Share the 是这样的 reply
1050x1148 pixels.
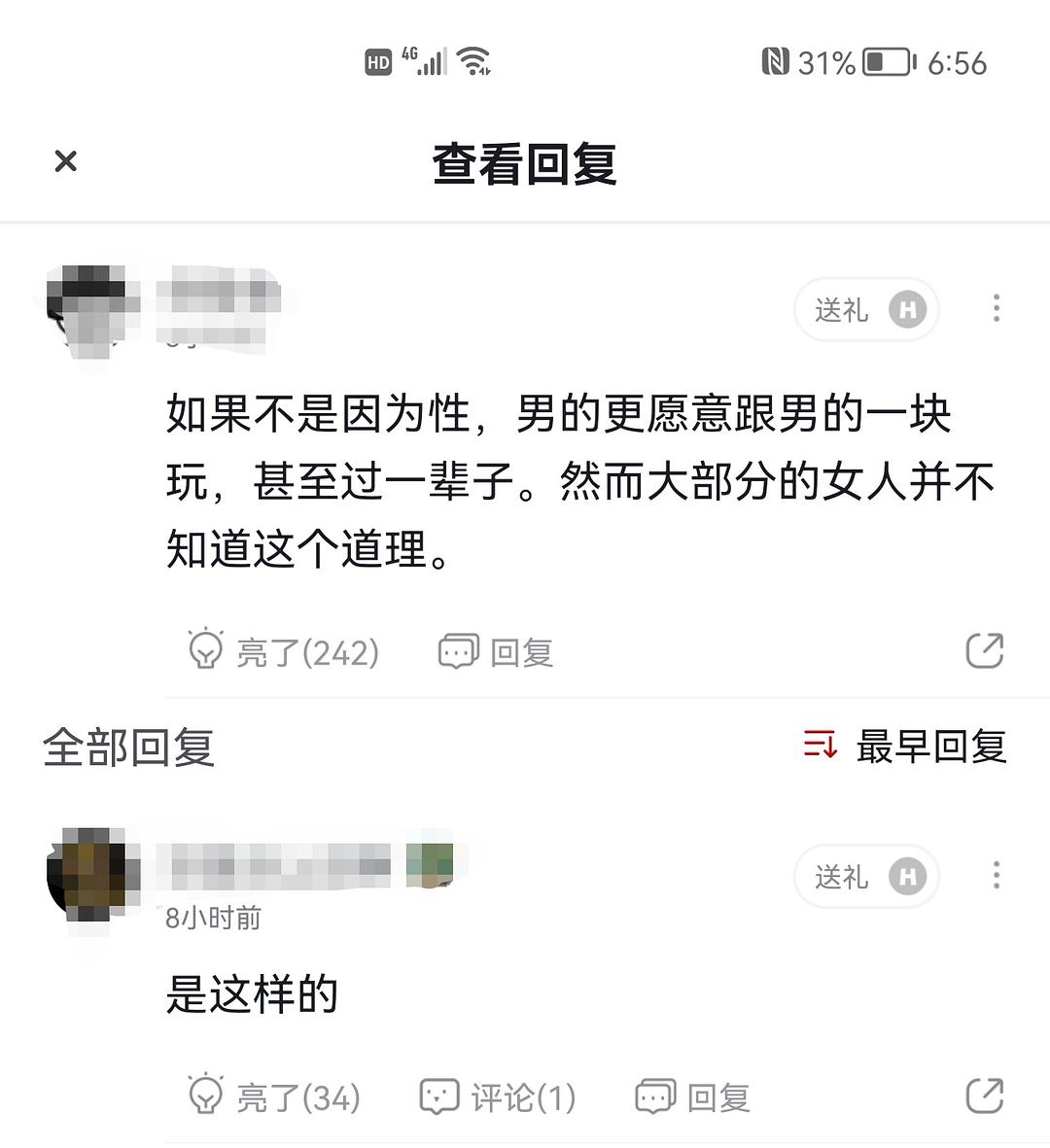984,1096
